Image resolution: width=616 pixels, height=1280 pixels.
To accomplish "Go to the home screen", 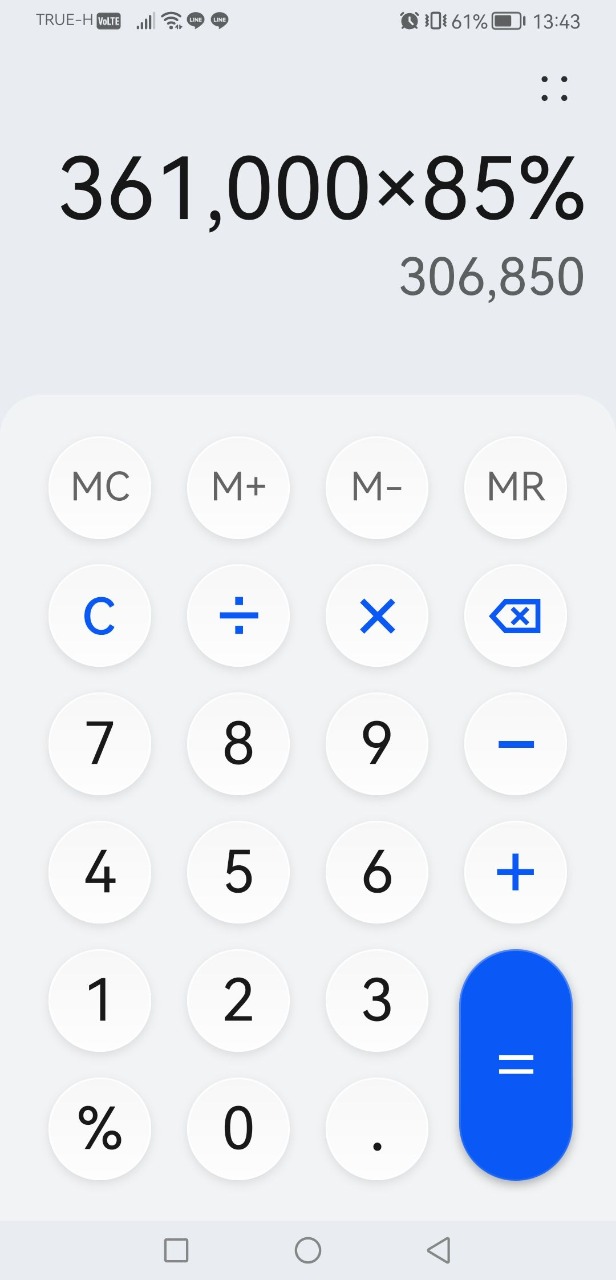I will (x=308, y=1250).
